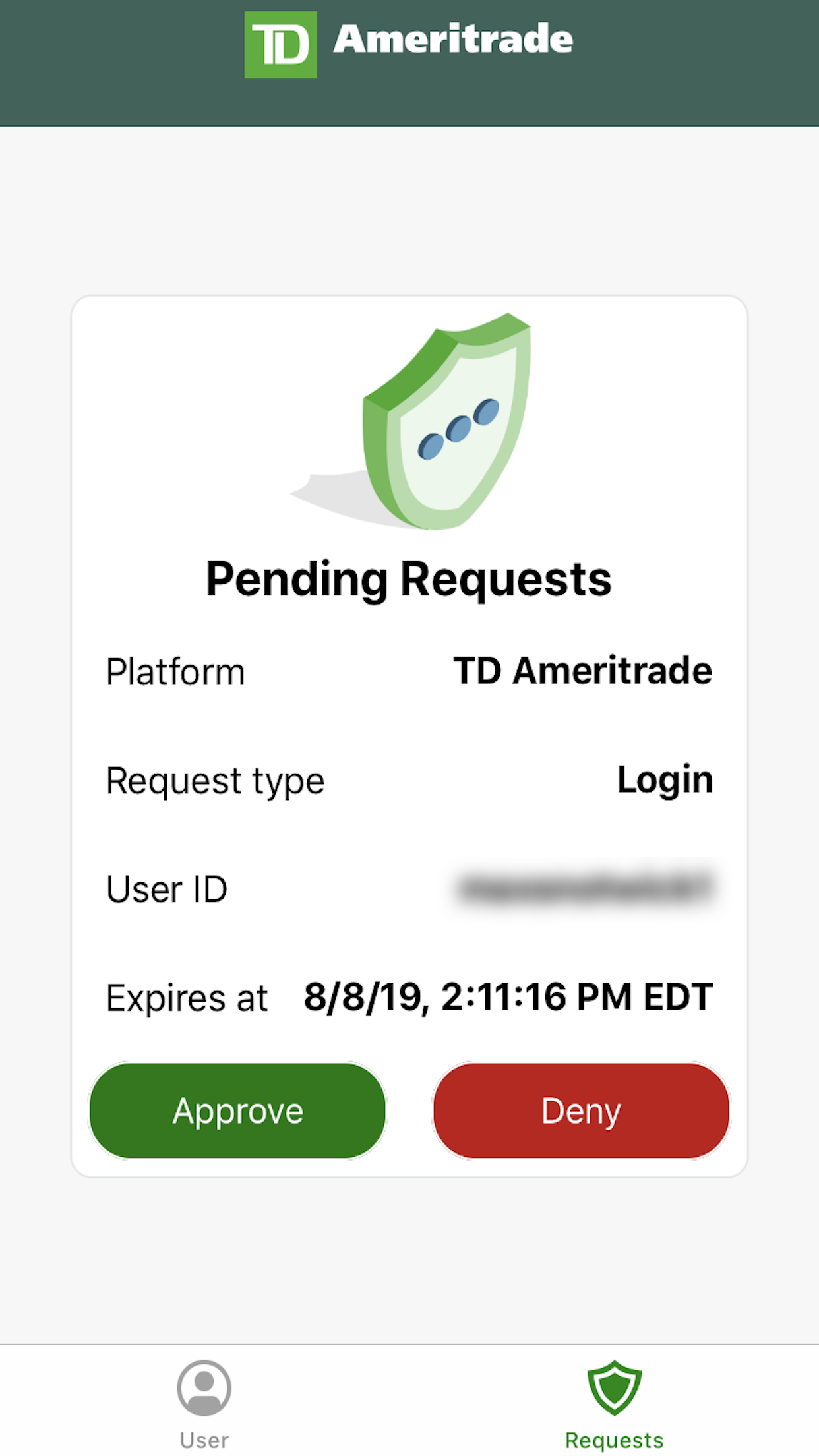Viewport: 819px width, 1456px height.
Task: Click the person silhouette above User label
Action: click(204, 1389)
